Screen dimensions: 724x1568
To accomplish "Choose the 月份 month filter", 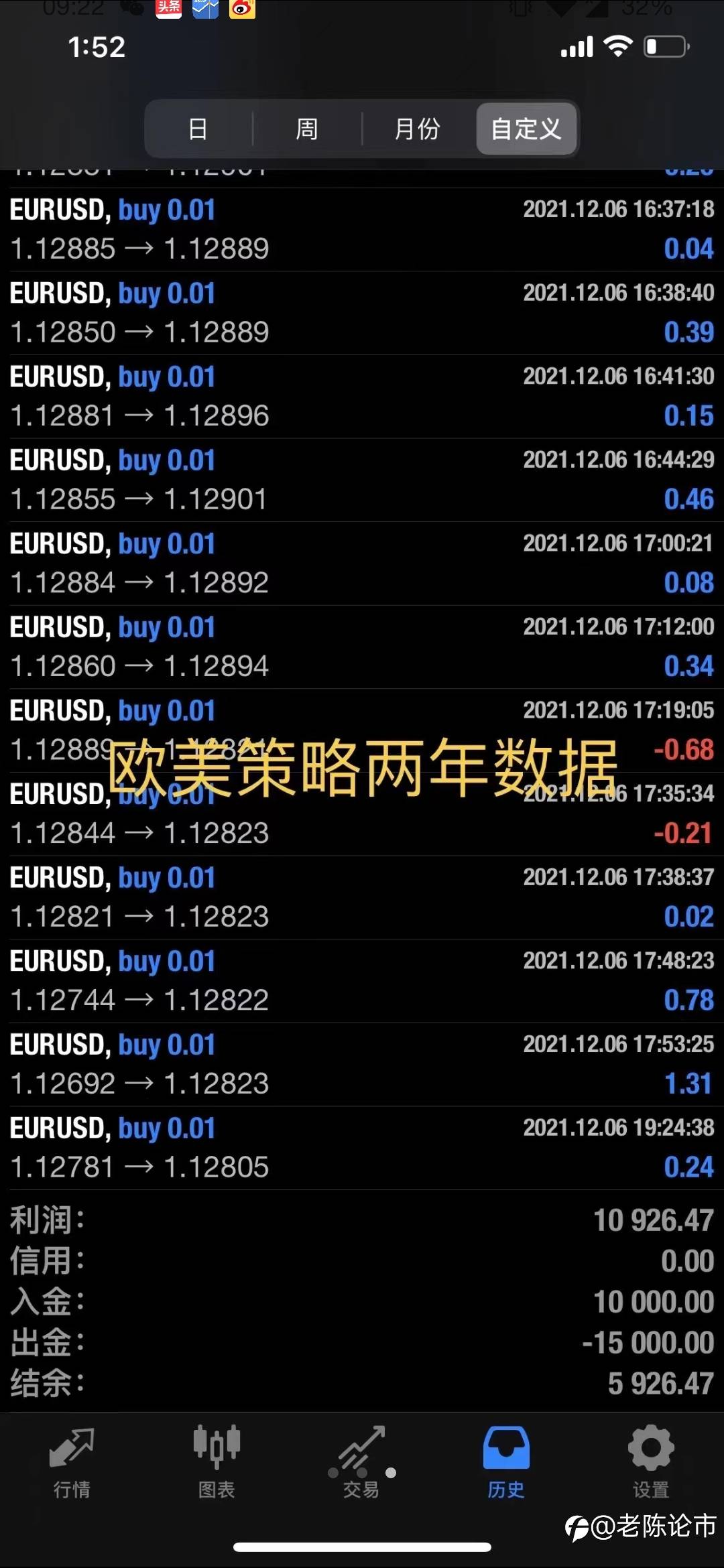I will click(417, 128).
